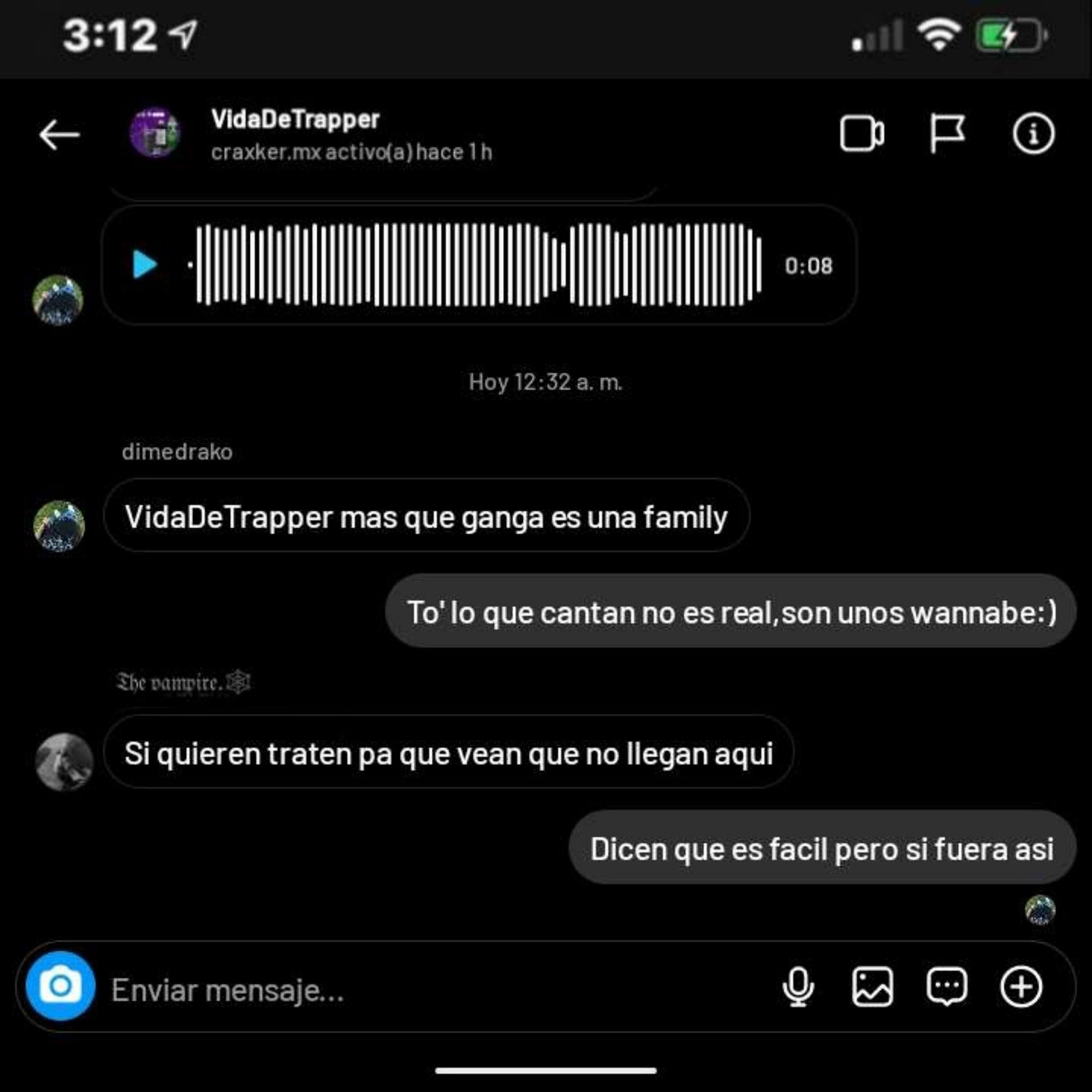Screen dimensions: 1092x1092
Task: Open the camera from the message bar
Action: click(x=60, y=987)
